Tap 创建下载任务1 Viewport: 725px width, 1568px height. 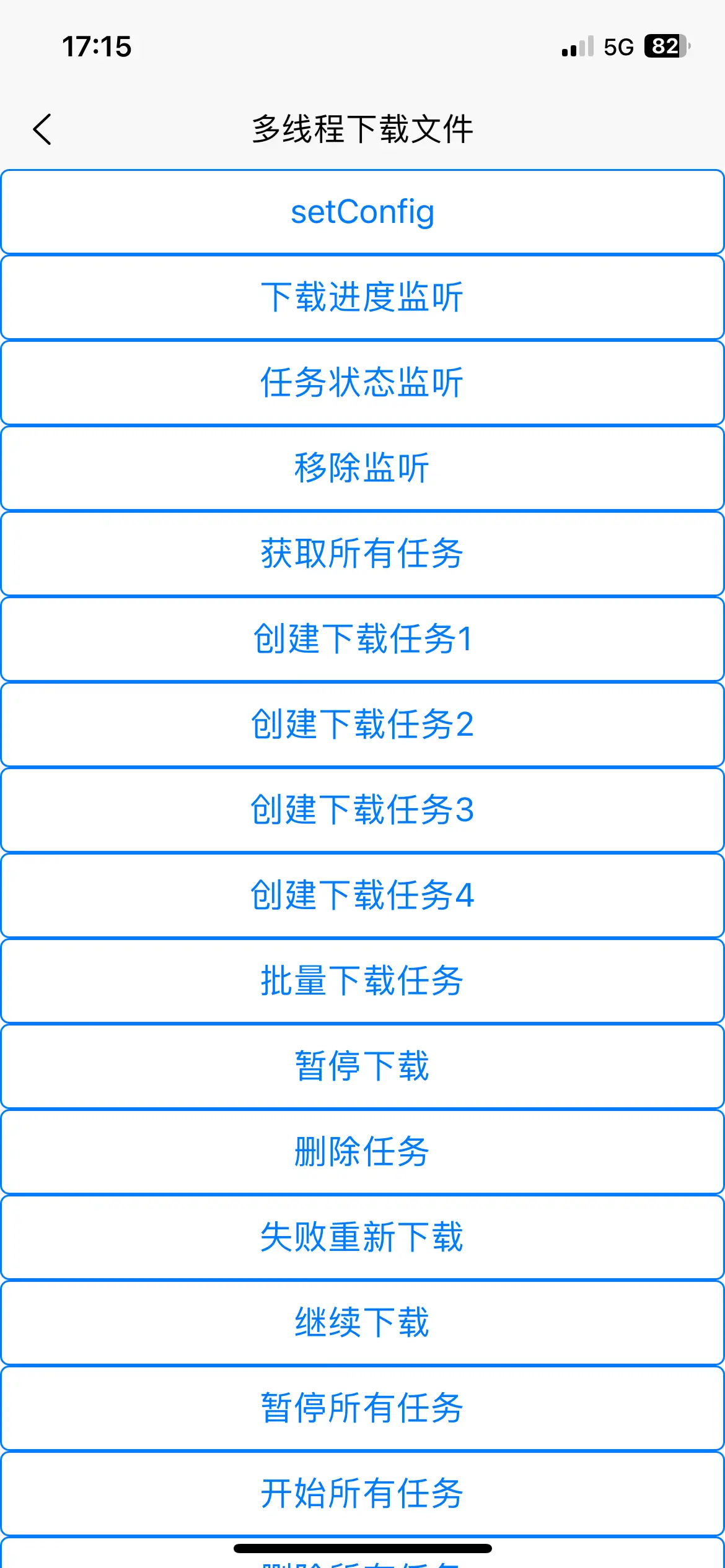362,639
